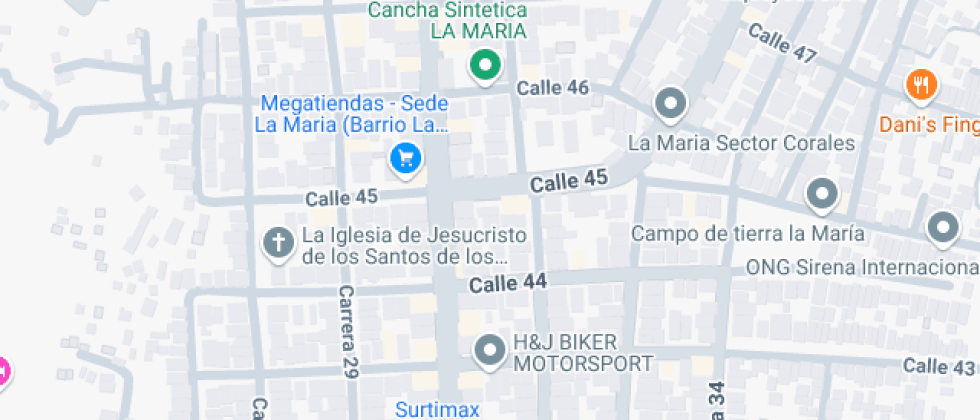The height and width of the screenshot is (420, 980).
Task: Open the Megatiendas Sede La Maria marker
Action: point(405,158)
